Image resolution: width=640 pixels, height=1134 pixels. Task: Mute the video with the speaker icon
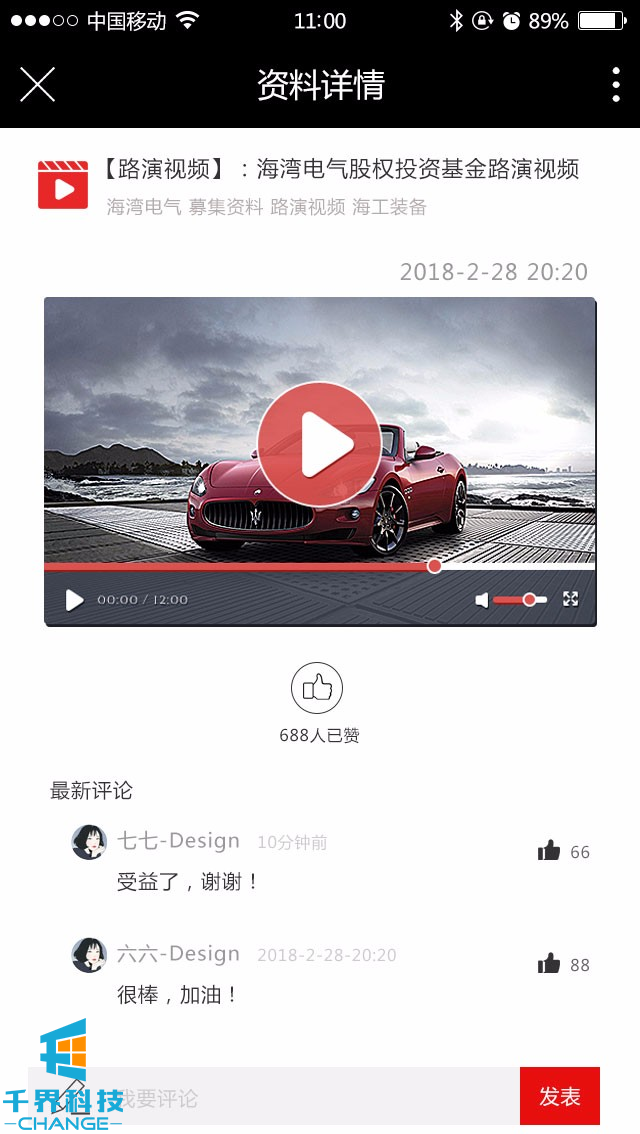482,600
